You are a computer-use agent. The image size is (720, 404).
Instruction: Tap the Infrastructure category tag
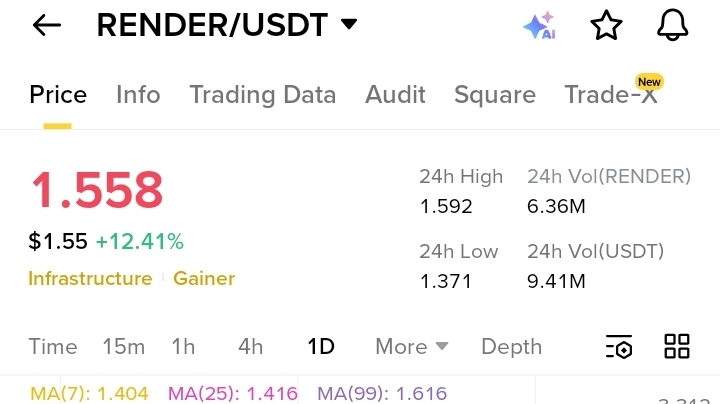coord(90,278)
